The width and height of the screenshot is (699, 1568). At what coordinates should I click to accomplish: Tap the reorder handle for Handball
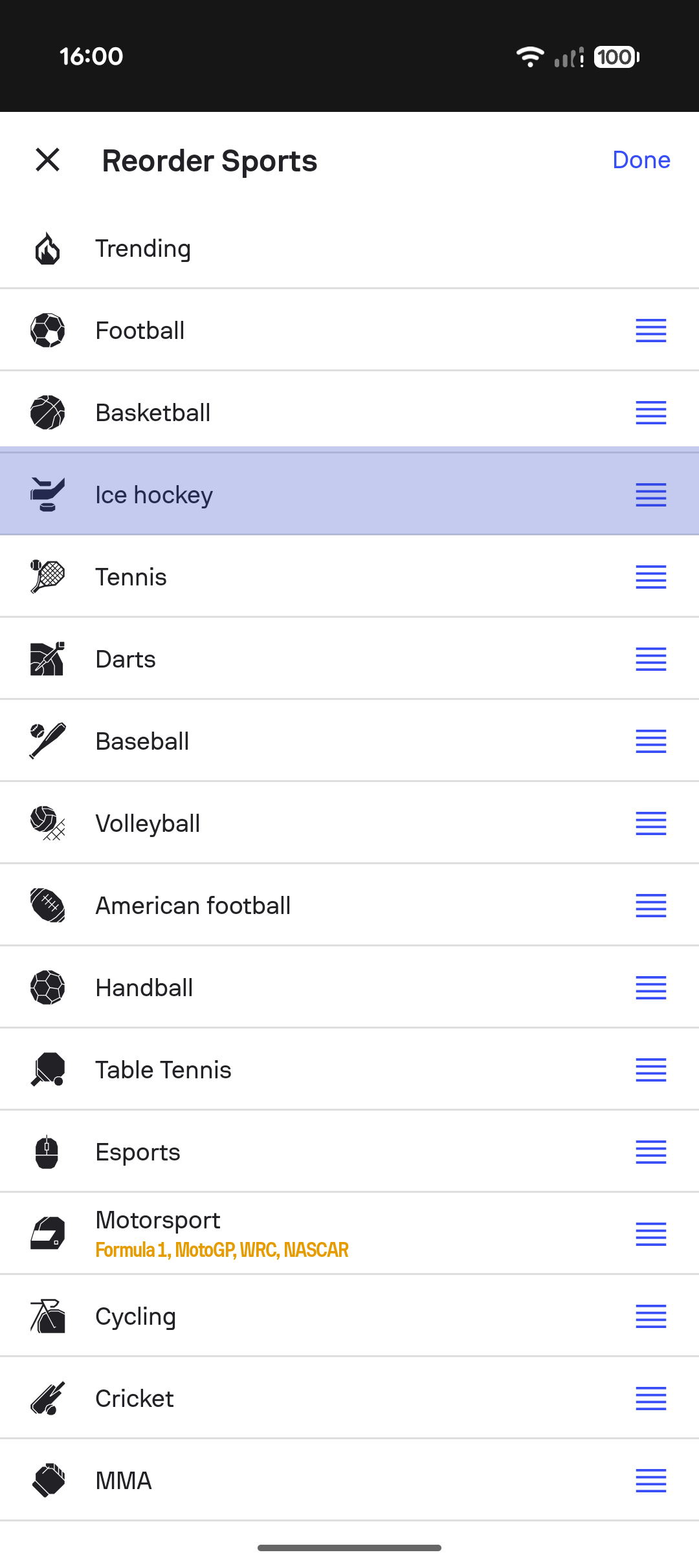tap(650, 988)
